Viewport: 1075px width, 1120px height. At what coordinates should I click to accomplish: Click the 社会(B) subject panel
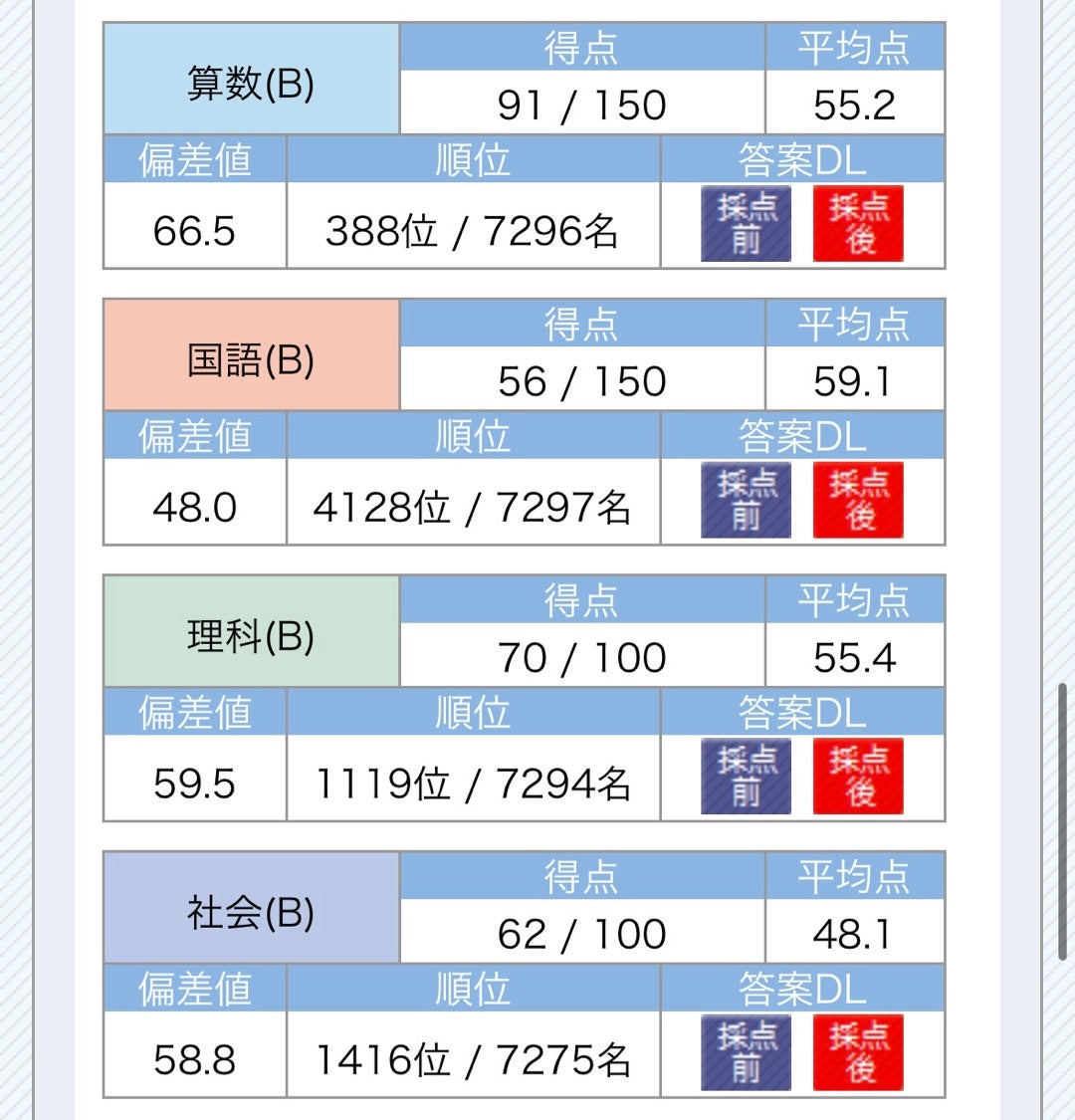(249, 907)
